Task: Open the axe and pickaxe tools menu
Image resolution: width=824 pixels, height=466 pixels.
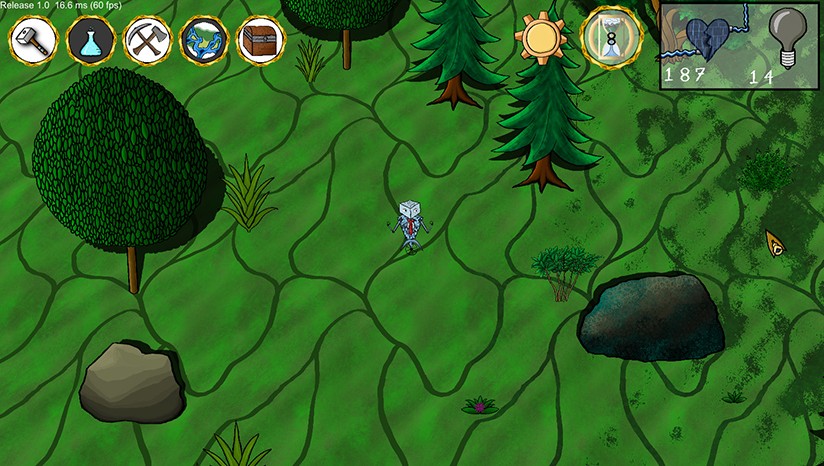Action: 147,41
